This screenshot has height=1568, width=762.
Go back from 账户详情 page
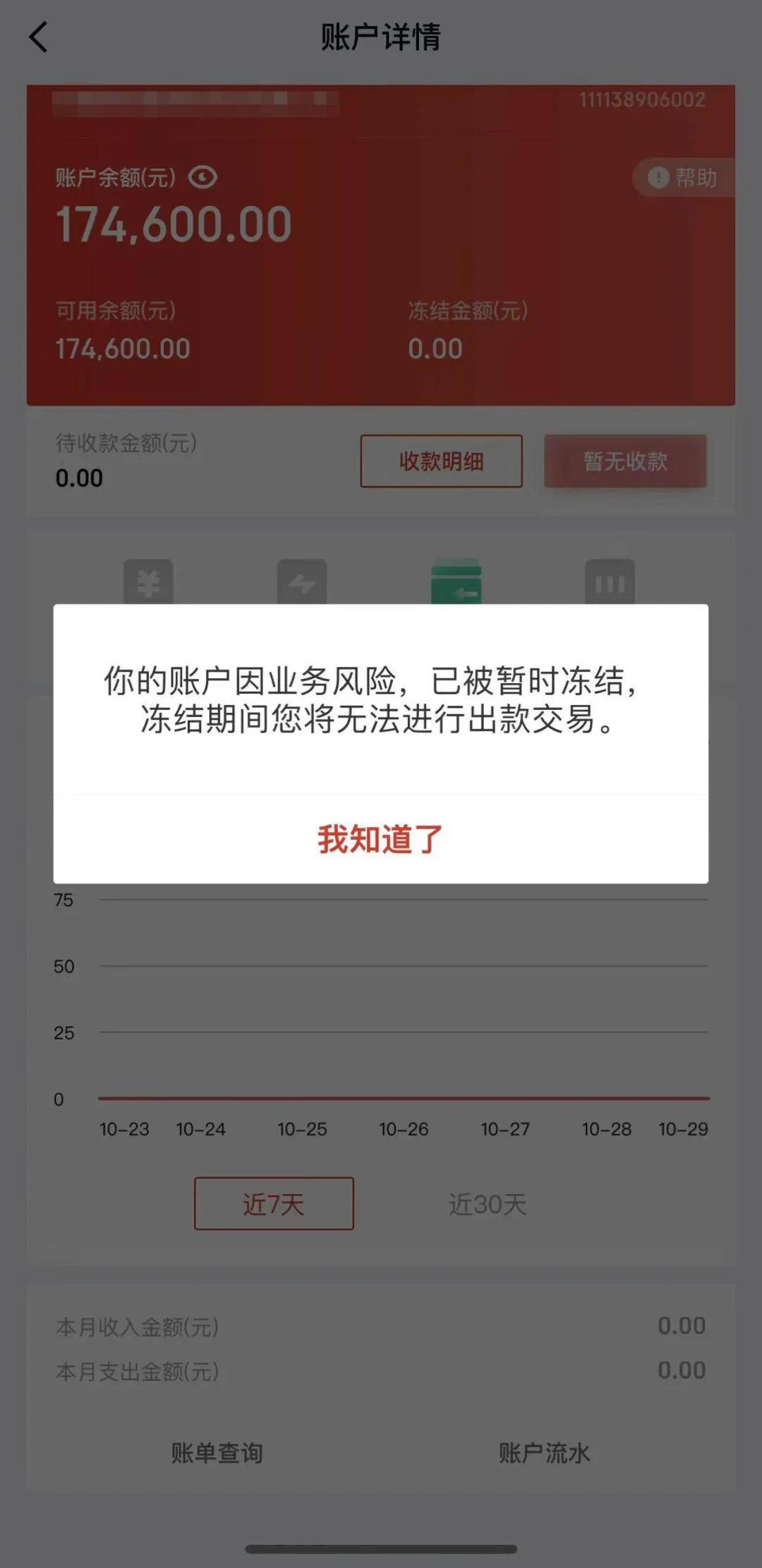pos(39,37)
